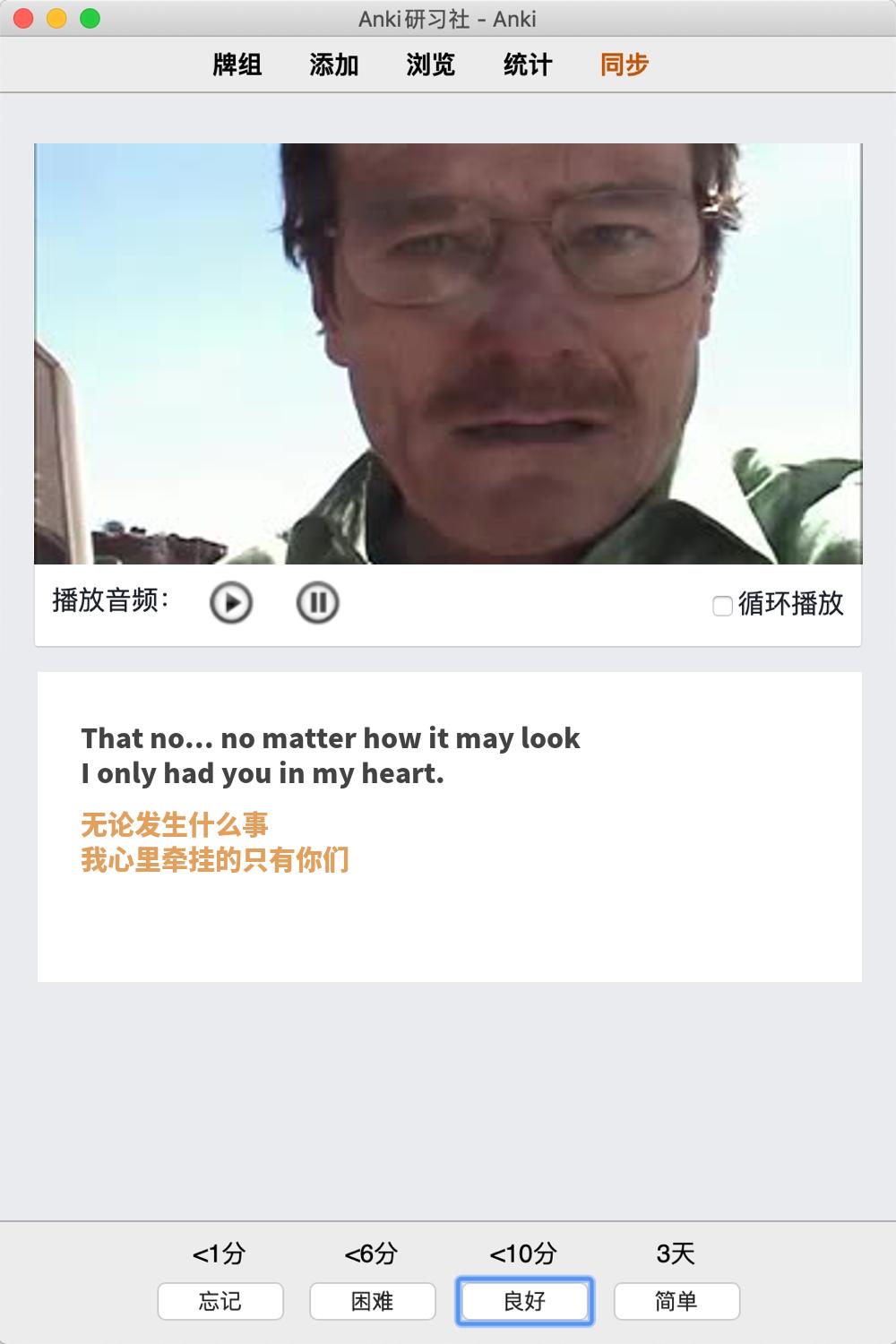
Task: Tap 同步 to sync
Action: (625, 65)
